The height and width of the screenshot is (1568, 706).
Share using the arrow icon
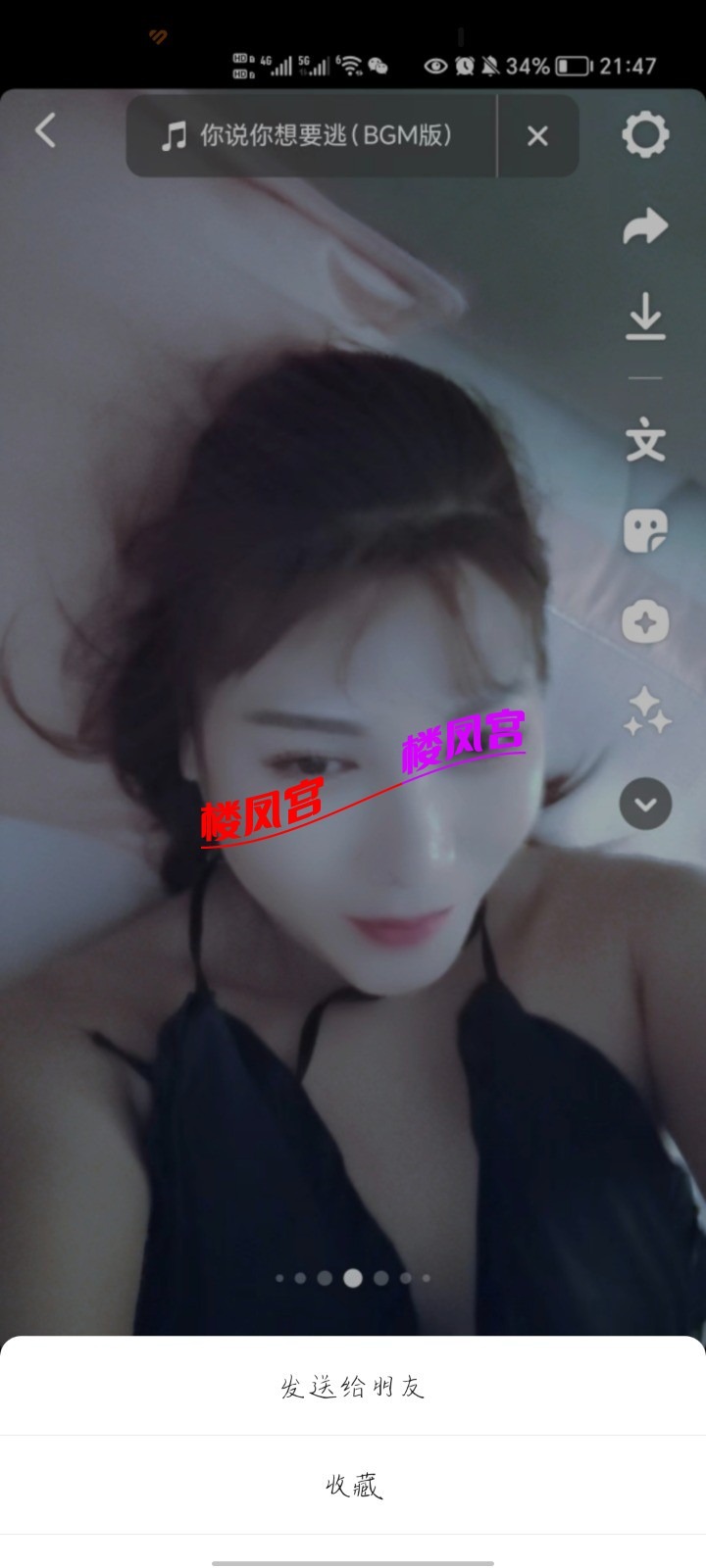[645, 227]
